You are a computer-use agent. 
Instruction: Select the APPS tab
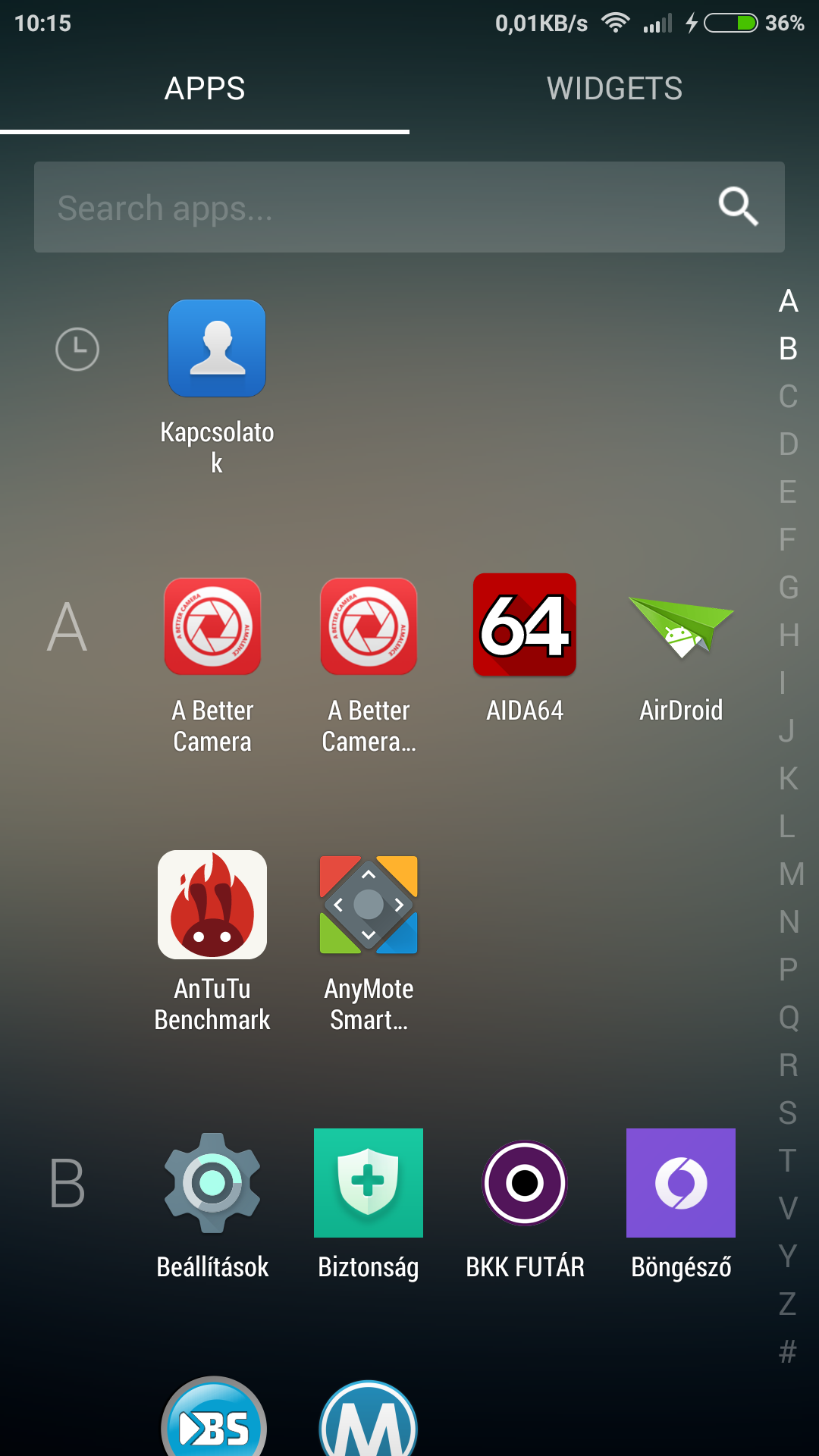click(x=205, y=89)
